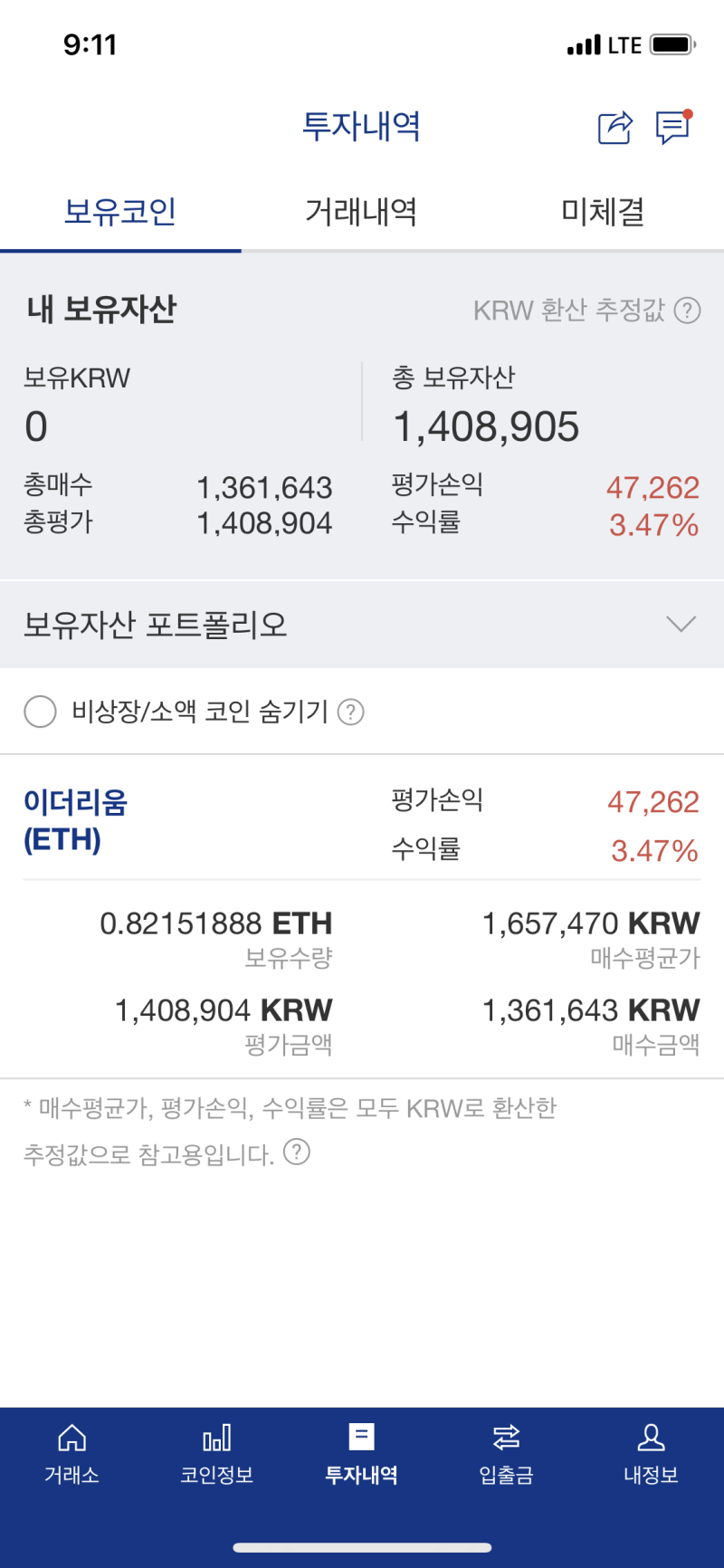Screen dimensions: 724x1568
Task: Tap the footnote question mark icon
Action: [296, 1152]
